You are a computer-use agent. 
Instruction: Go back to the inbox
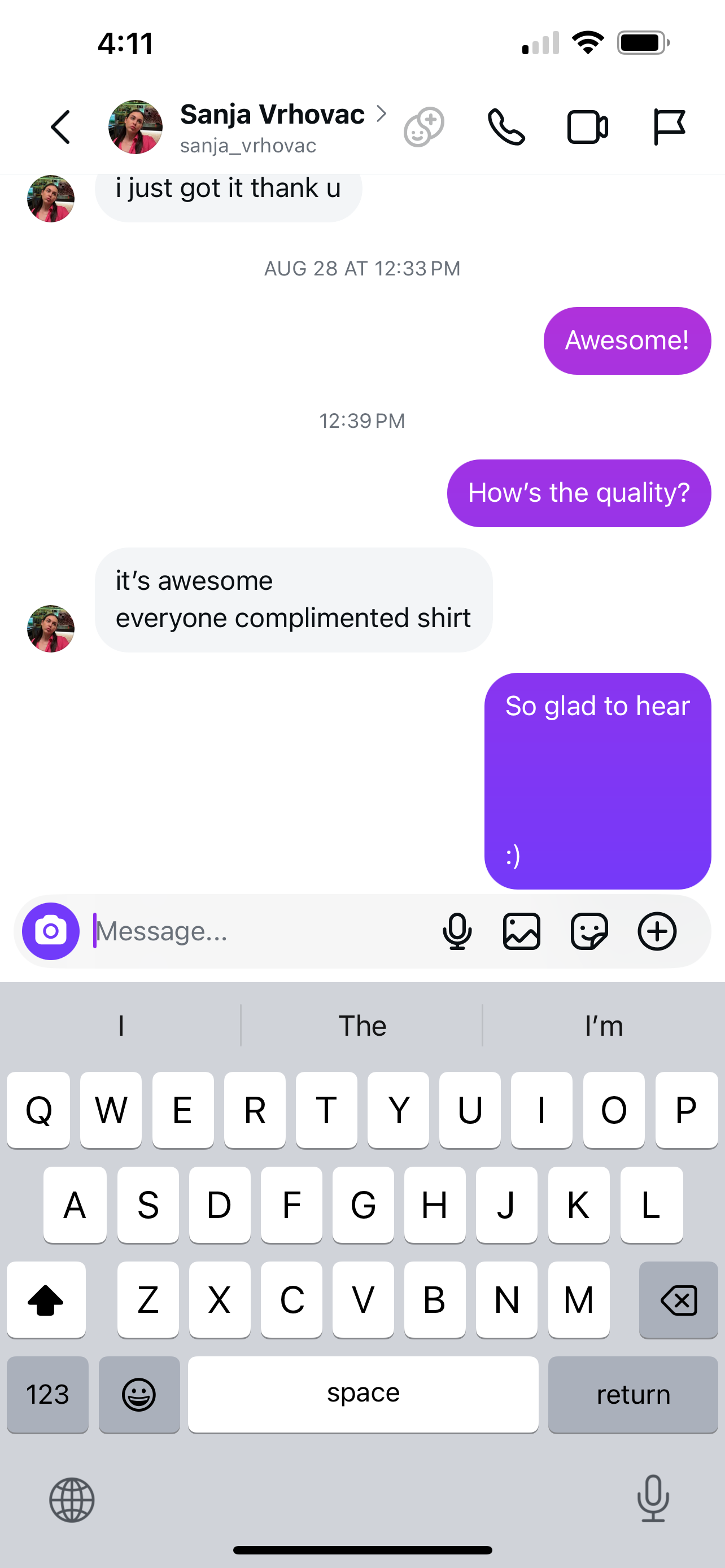coord(60,127)
